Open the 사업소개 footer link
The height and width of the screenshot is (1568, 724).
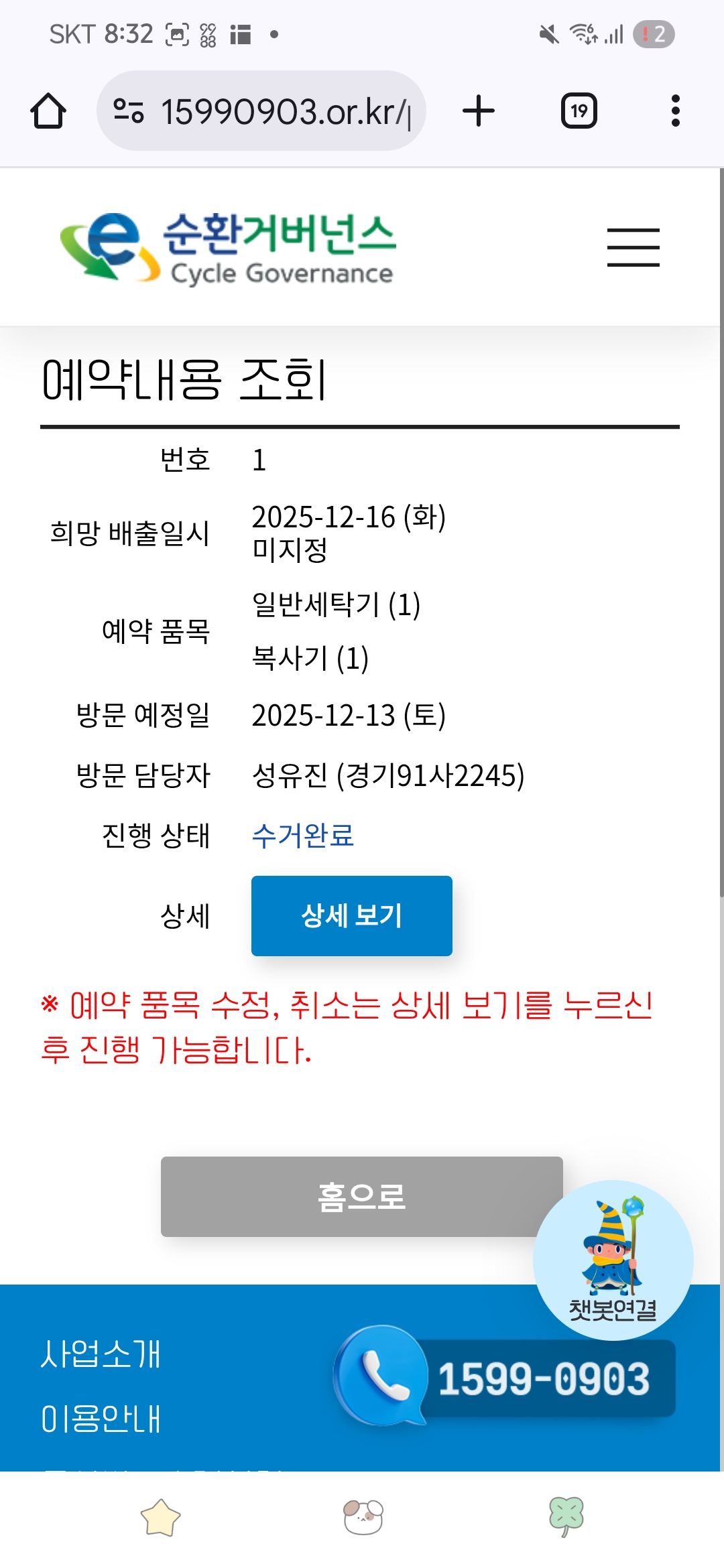click(101, 1354)
